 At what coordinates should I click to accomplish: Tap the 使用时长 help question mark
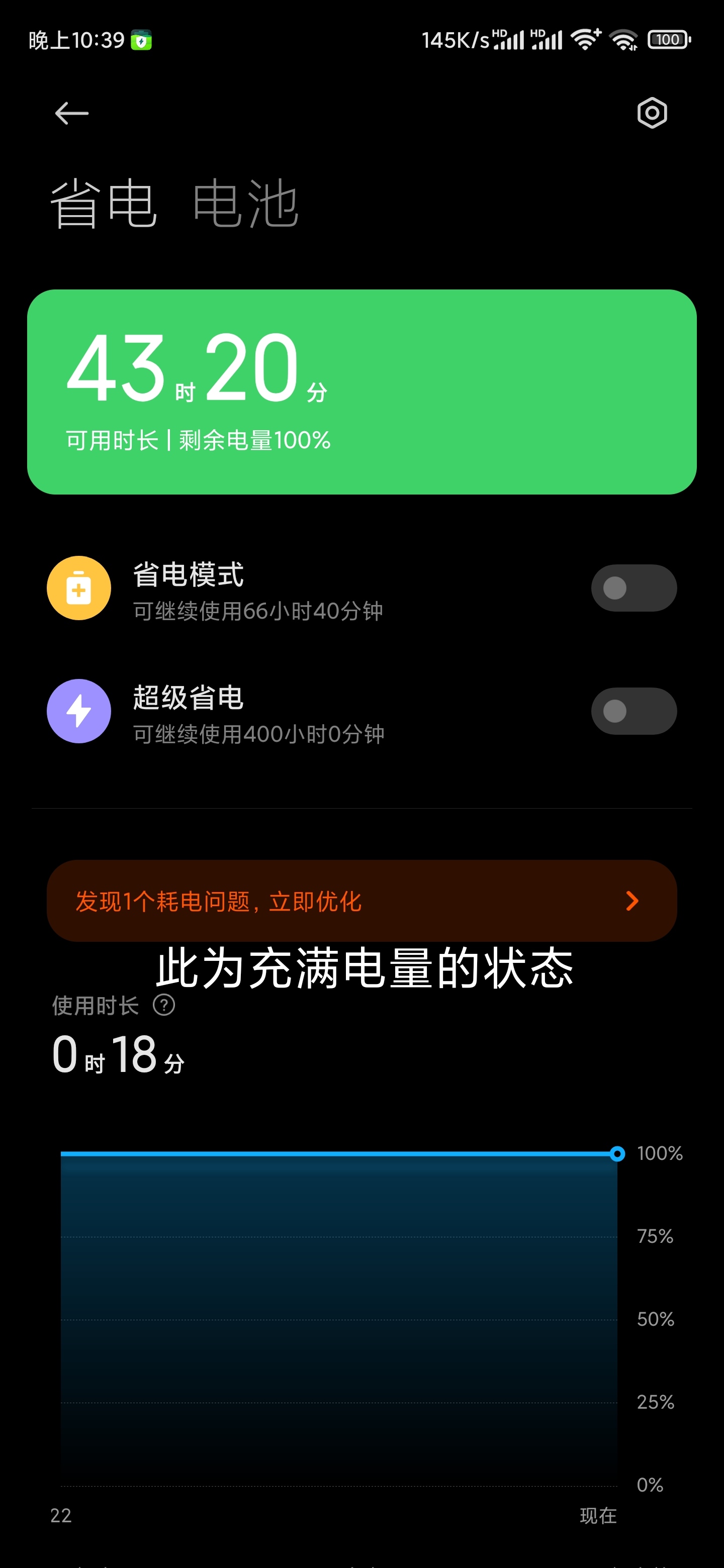click(164, 1005)
